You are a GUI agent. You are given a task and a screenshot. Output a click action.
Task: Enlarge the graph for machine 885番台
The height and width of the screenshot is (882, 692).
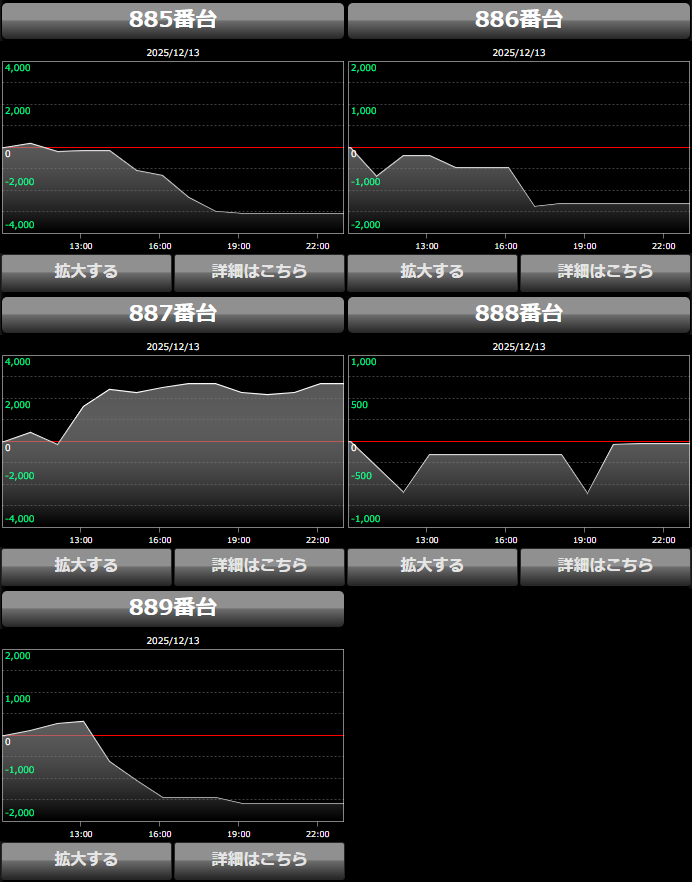[86, 271]
